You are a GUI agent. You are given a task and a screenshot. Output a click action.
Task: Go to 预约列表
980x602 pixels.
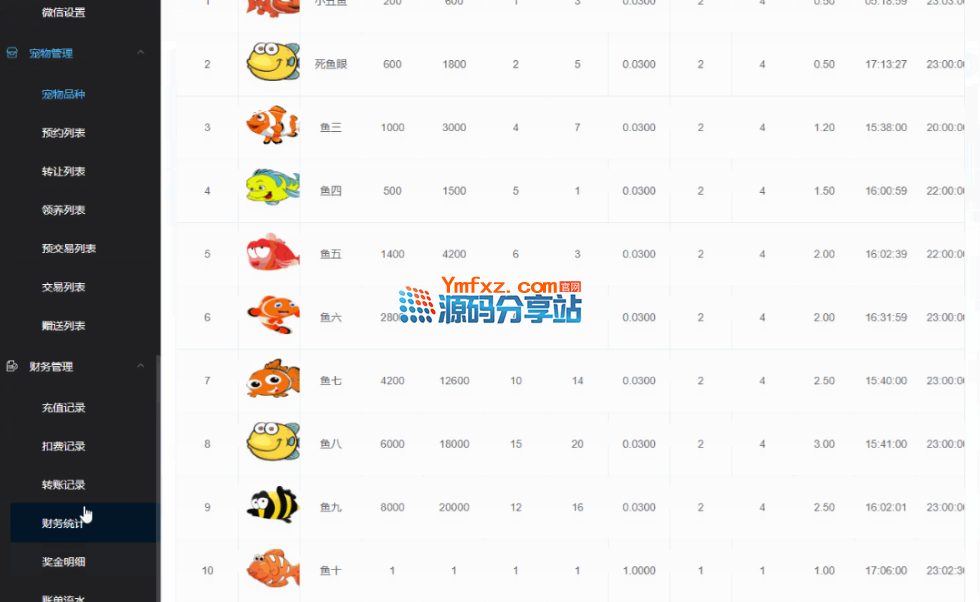click(63, 133)
